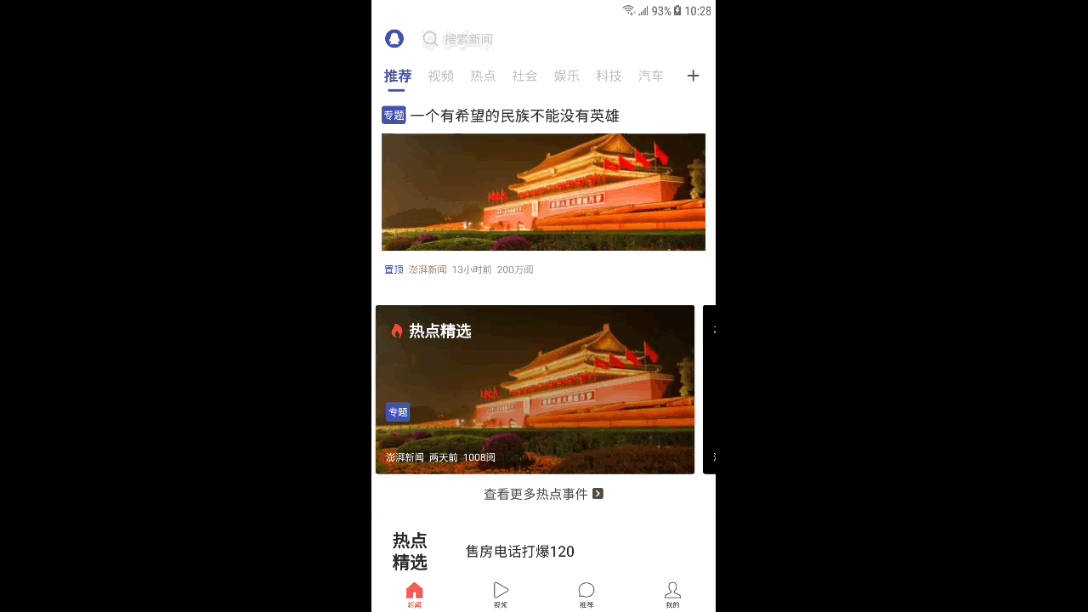The image size is (1088, 612).
Task: Select the 推荐 top tab
Action: click(x=398, y=76)
